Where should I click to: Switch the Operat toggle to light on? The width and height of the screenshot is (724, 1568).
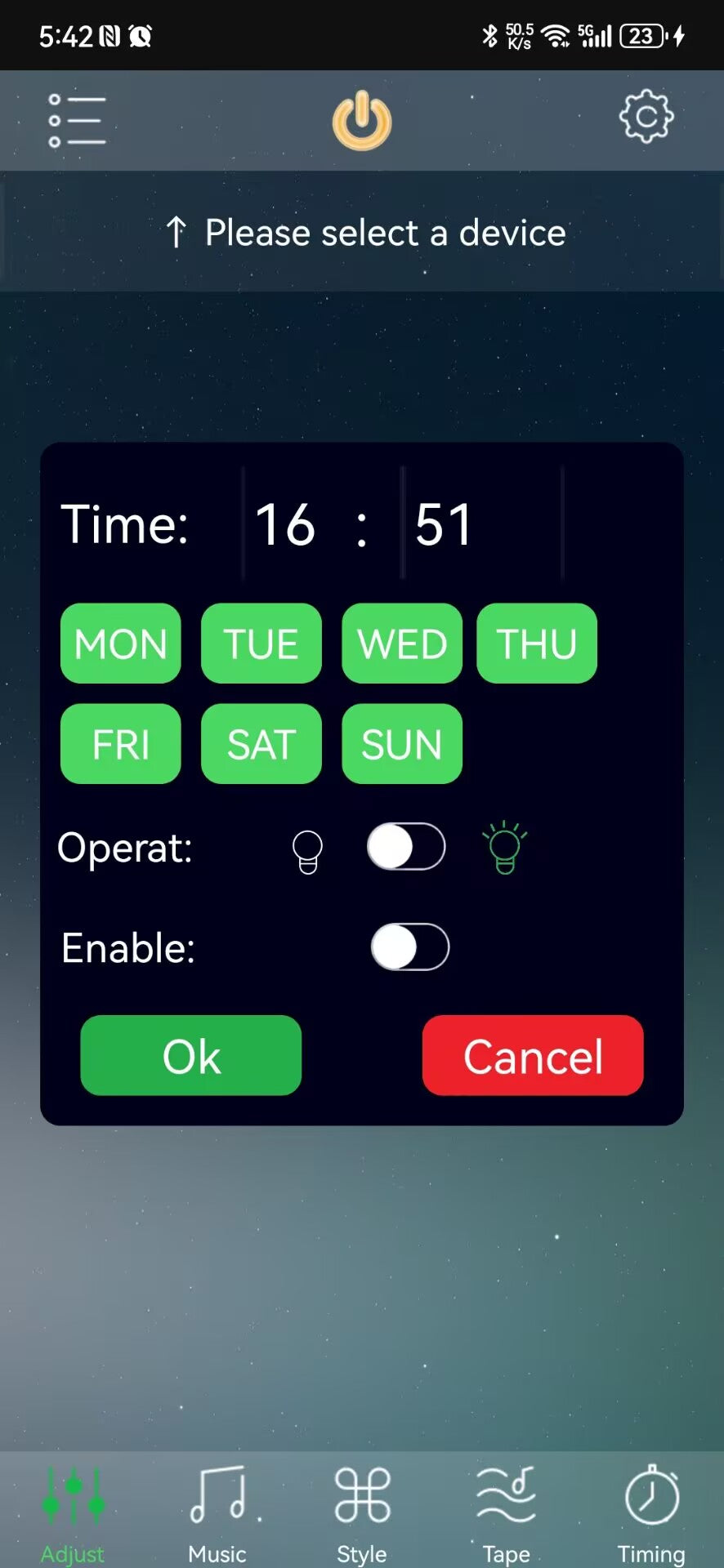(406, 847)
